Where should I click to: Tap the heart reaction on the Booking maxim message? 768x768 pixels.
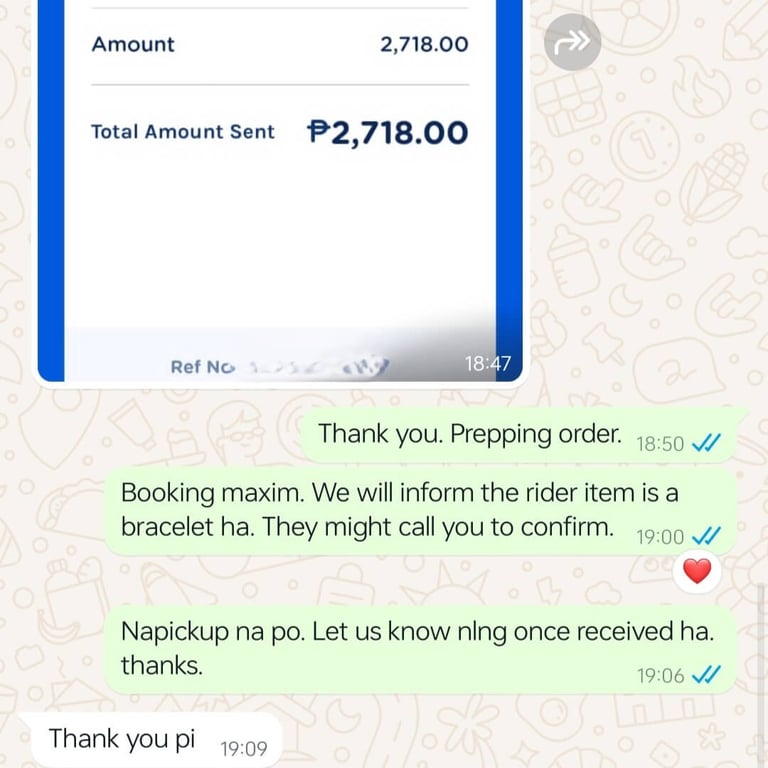(x=696, y=571)
